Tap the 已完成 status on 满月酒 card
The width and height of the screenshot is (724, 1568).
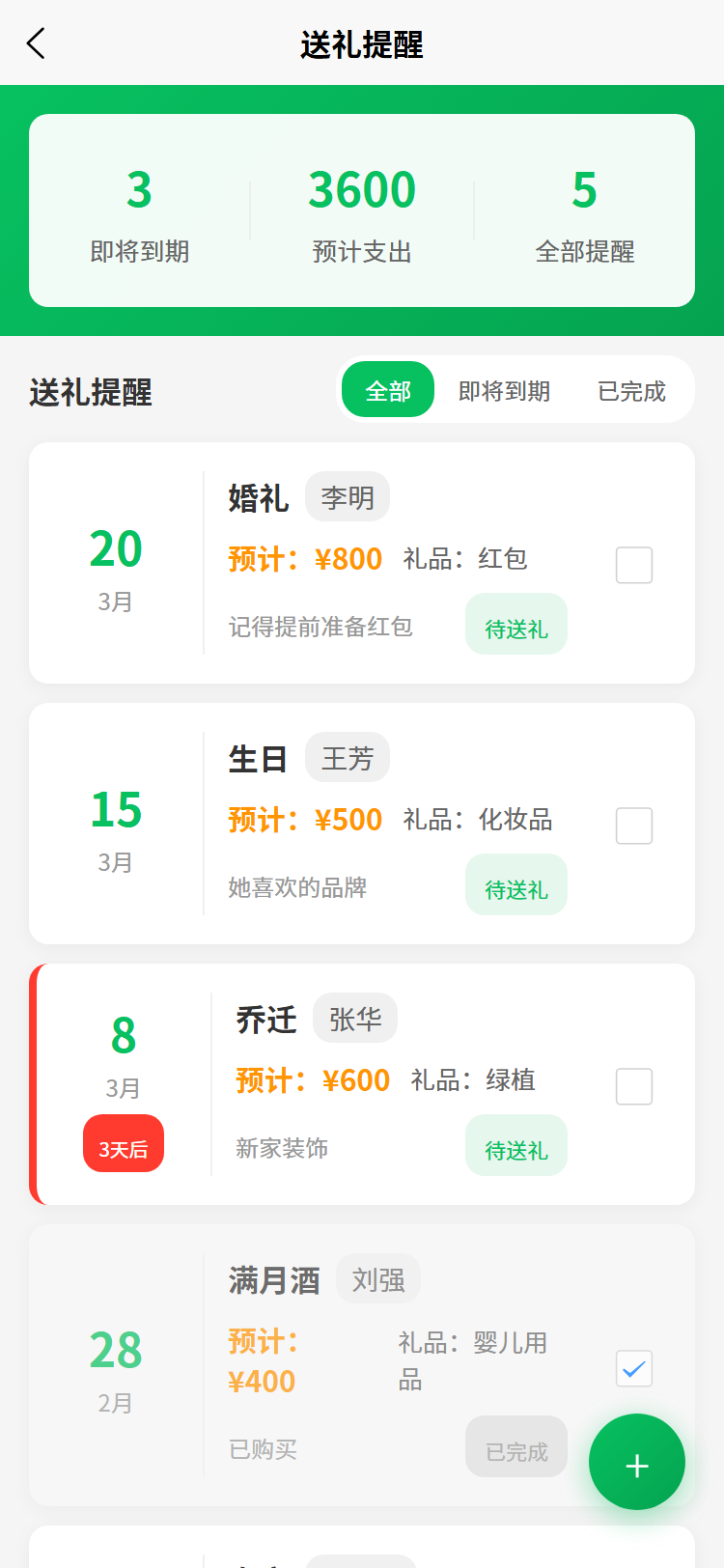point(515,1446)
